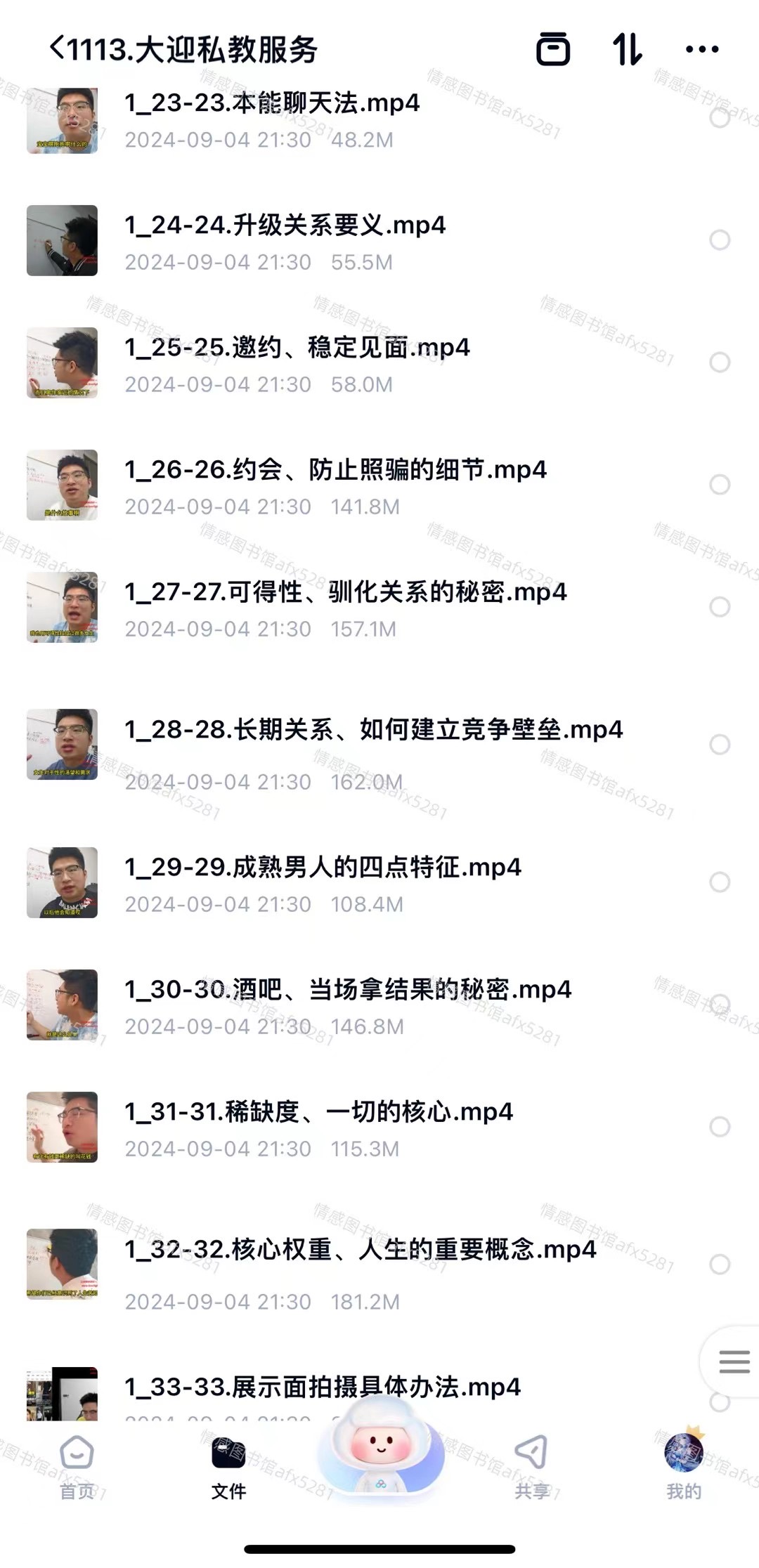759x1568 pixels.
Task: Open the transfer list box icon
Action: tap(553, 49)
